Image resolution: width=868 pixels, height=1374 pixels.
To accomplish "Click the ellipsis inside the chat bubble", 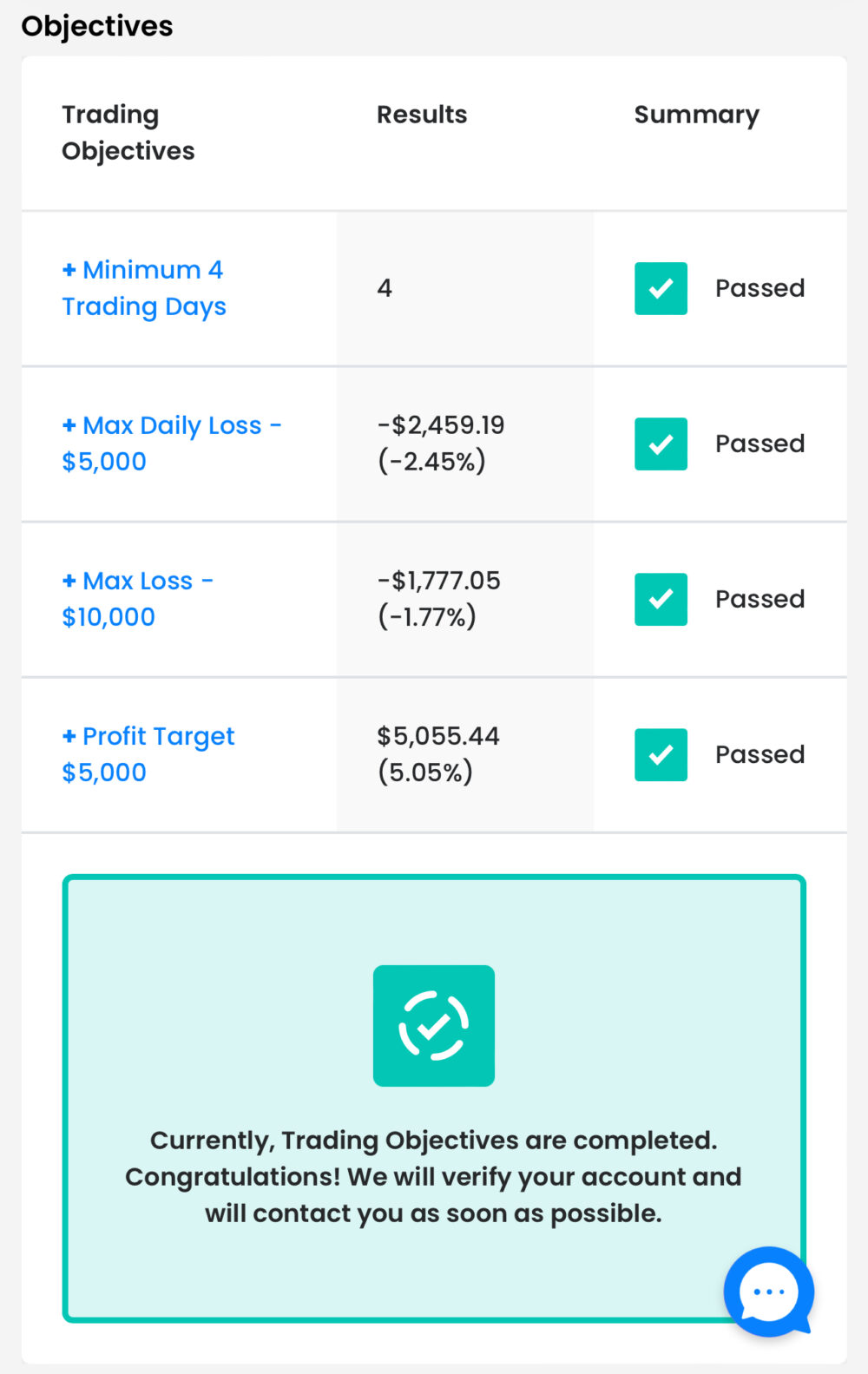I will tap(767, 1292).
